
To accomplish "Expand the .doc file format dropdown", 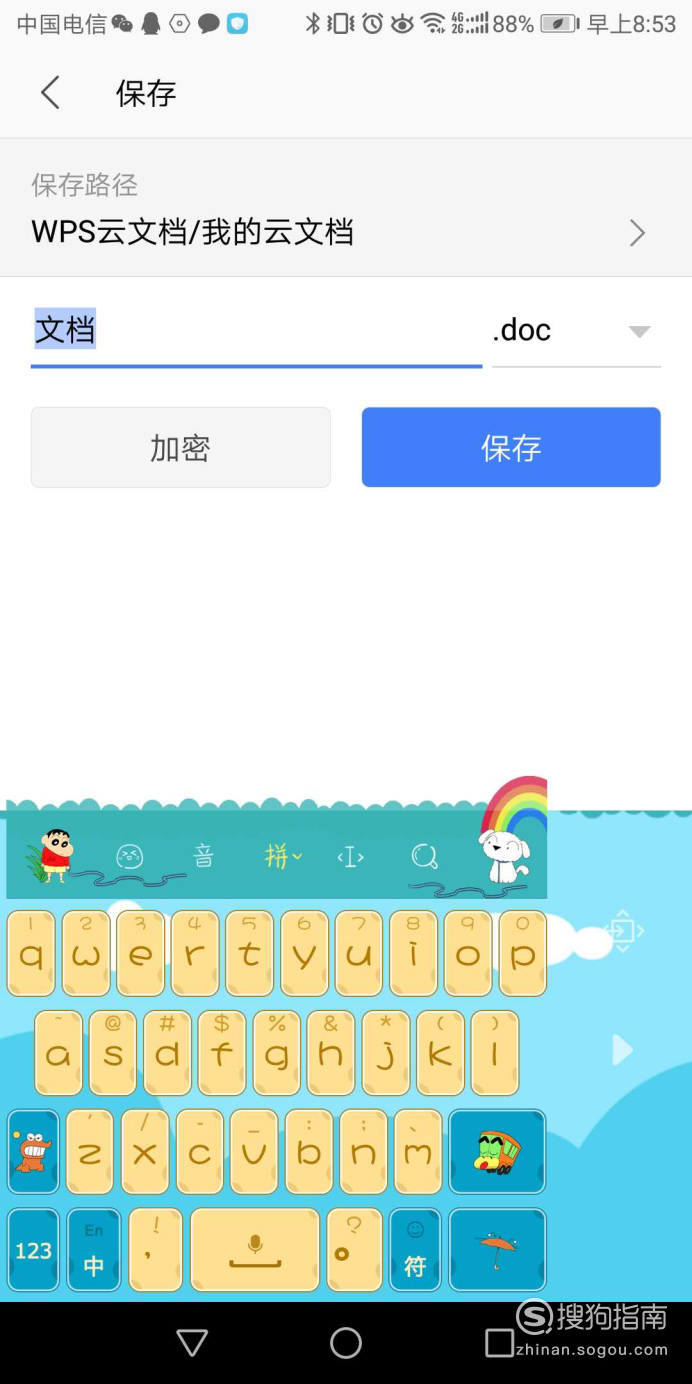I will pos(576,330).
